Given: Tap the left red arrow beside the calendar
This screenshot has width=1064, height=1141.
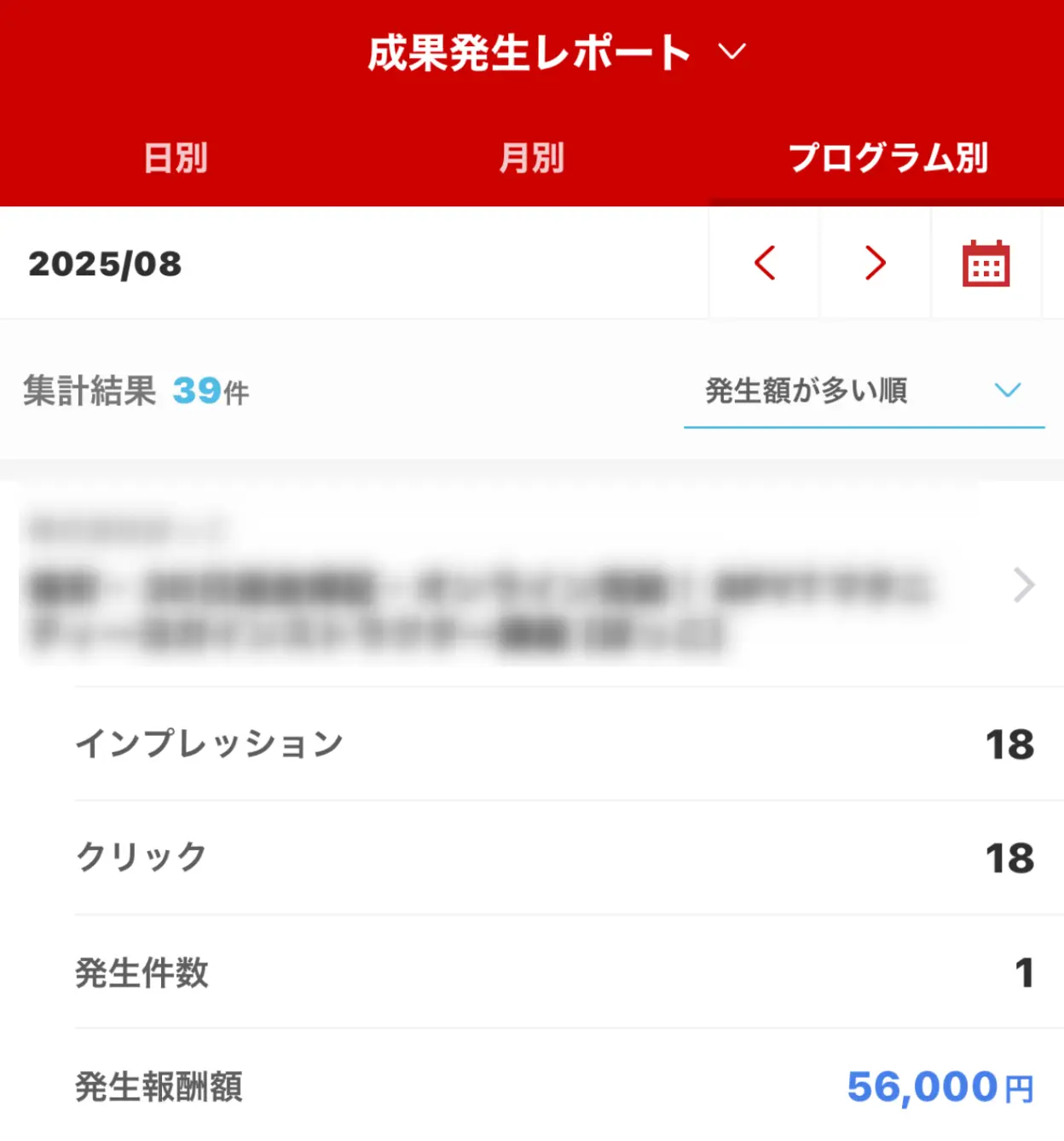Looking at the screenshot, I should [764, 264].
